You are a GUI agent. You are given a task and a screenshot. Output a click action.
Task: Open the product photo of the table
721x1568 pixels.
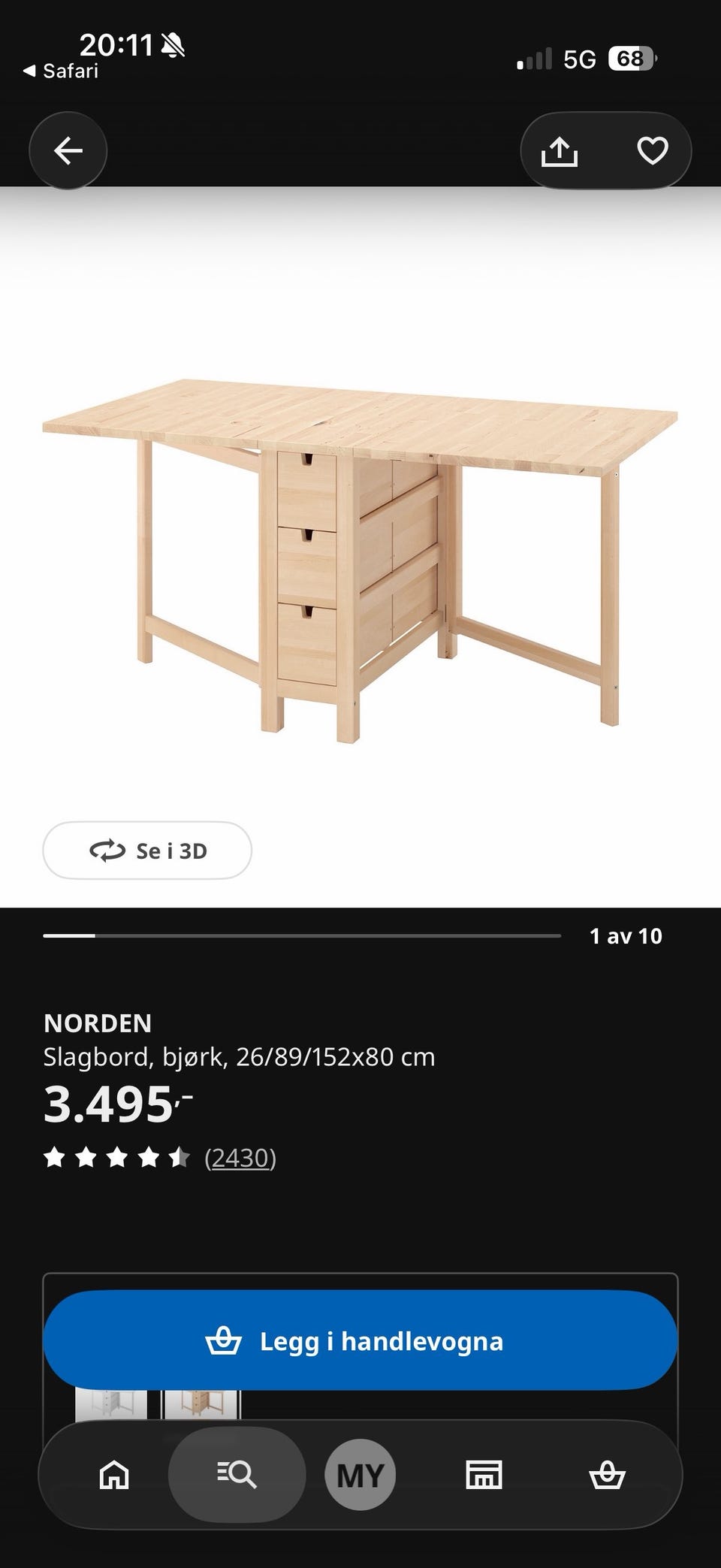pyautogui.click(x=360, y=560)
